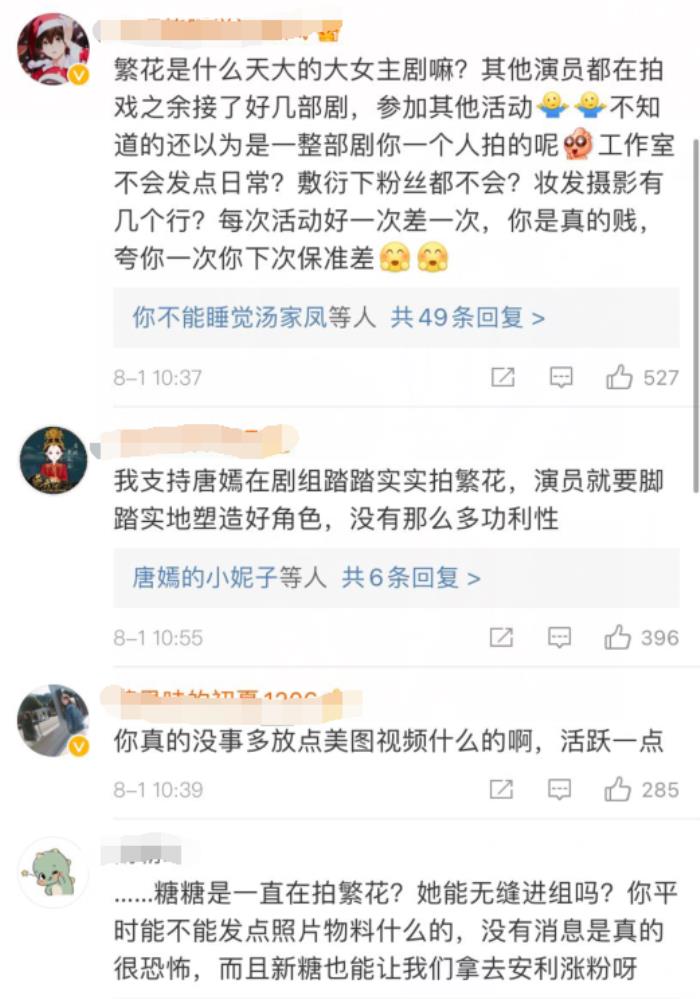The height and width of the screenshot is (999, 700).
Task: Reply to the comment posted at 8-1 10:37
Action: [561, 378]
